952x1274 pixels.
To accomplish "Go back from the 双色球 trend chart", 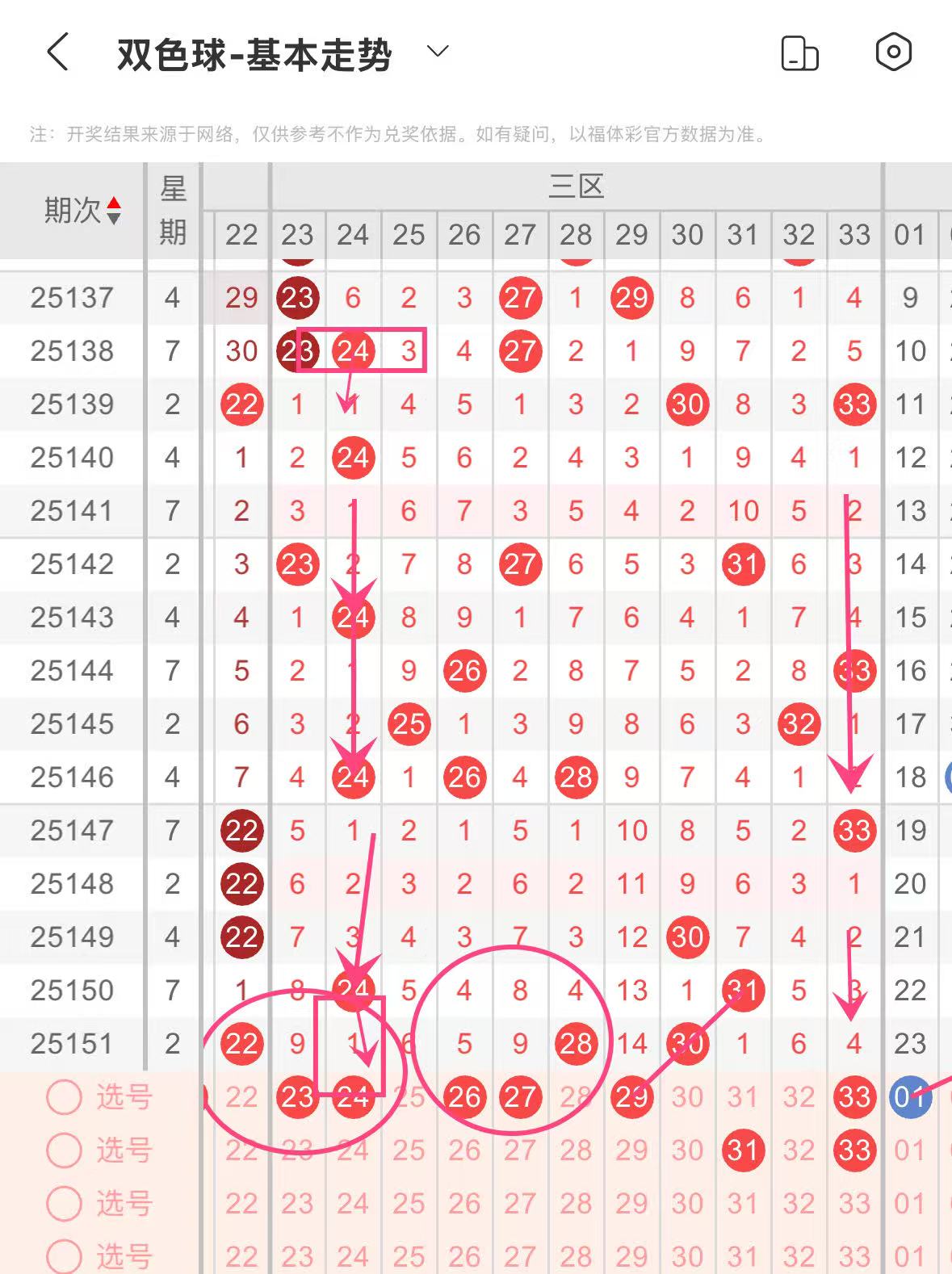I will pyautogui.click(x=58, y=53).
